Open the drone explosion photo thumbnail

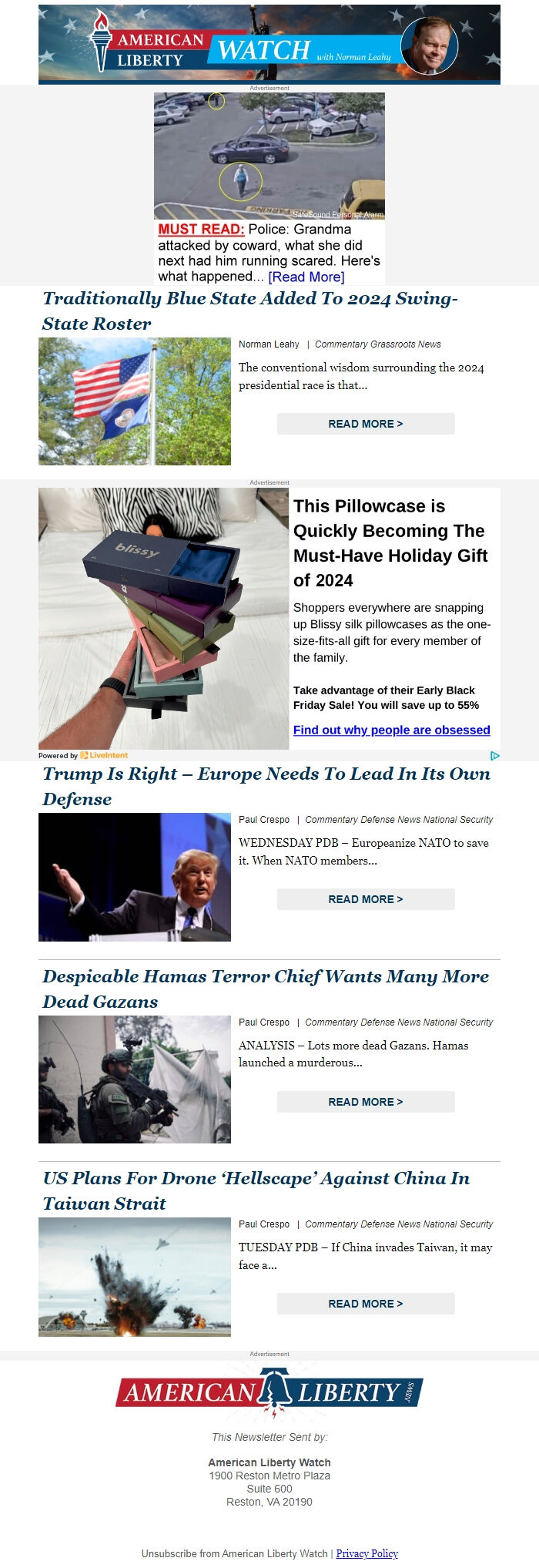pyautogui.click(x=135, y=1277)
